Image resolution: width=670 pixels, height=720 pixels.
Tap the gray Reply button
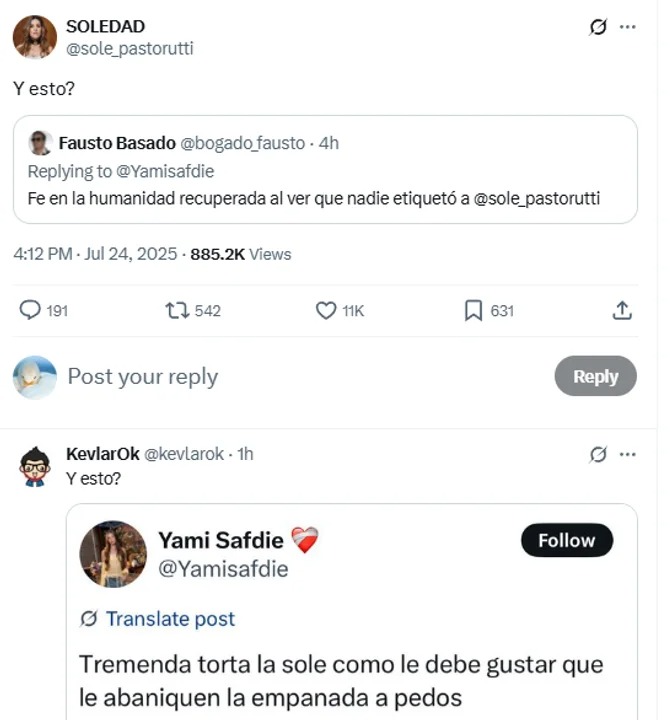point(595,376)
